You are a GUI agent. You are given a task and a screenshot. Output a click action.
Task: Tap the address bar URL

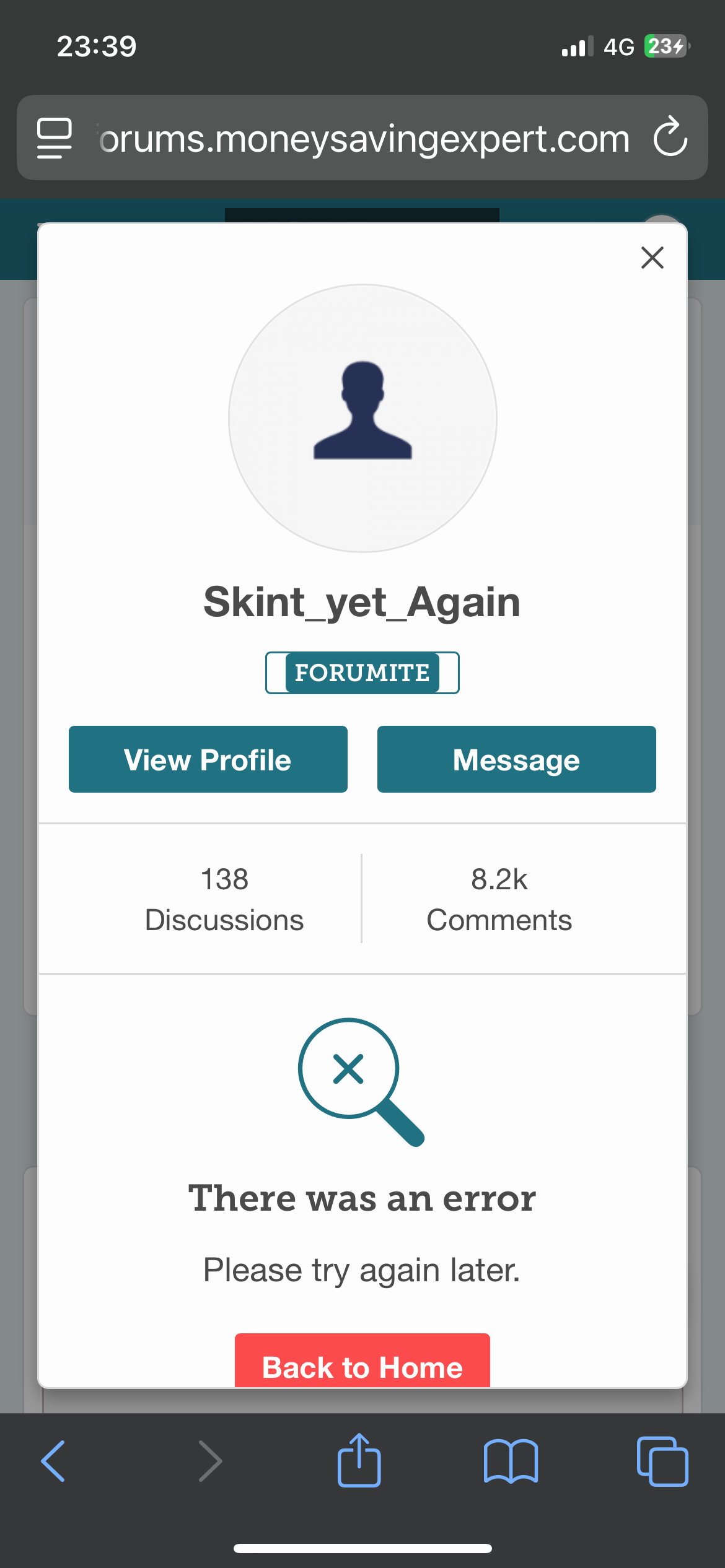pyautogui.click(x=364, y=138)
